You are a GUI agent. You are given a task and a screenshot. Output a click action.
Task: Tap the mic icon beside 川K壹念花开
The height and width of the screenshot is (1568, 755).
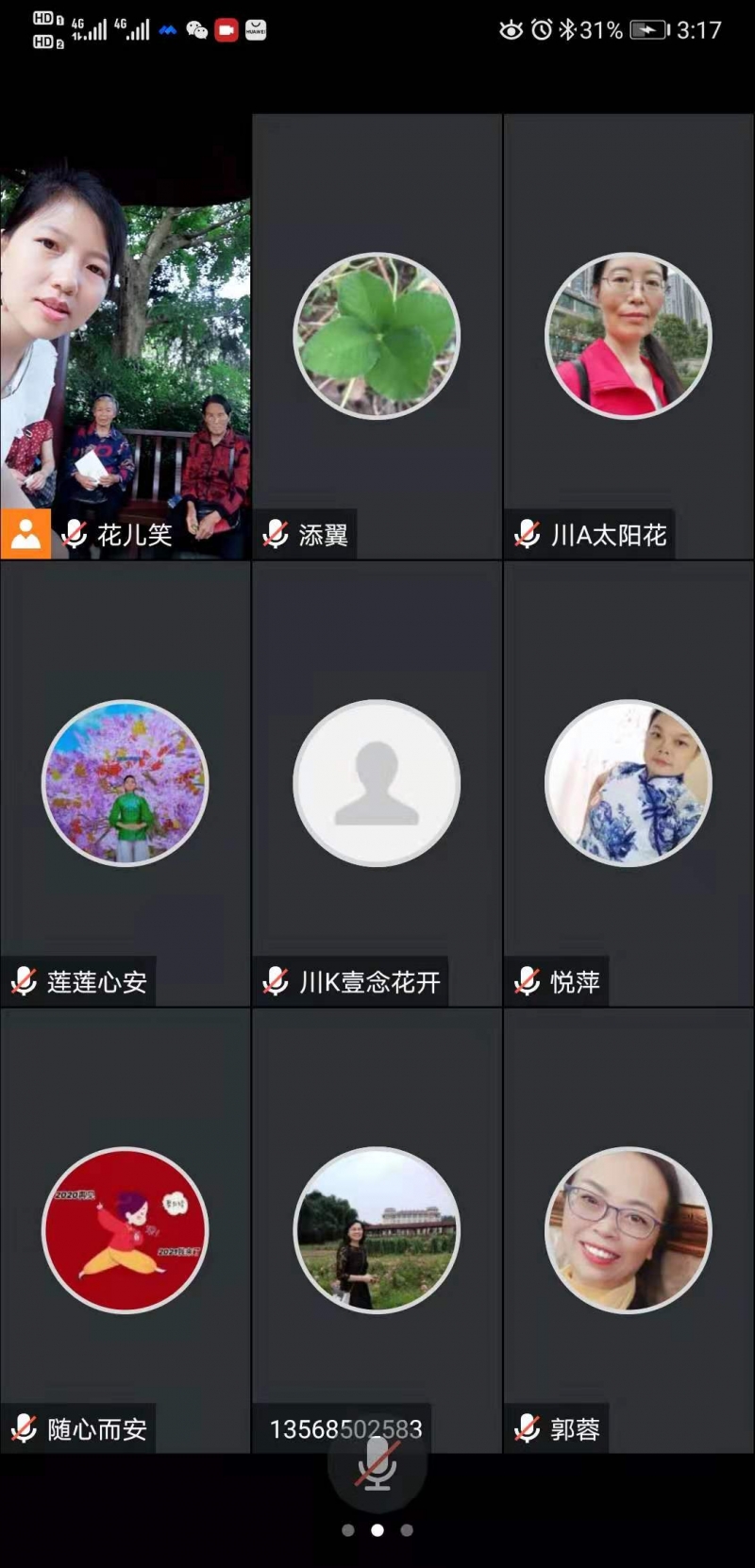click(x=276, y=982)
